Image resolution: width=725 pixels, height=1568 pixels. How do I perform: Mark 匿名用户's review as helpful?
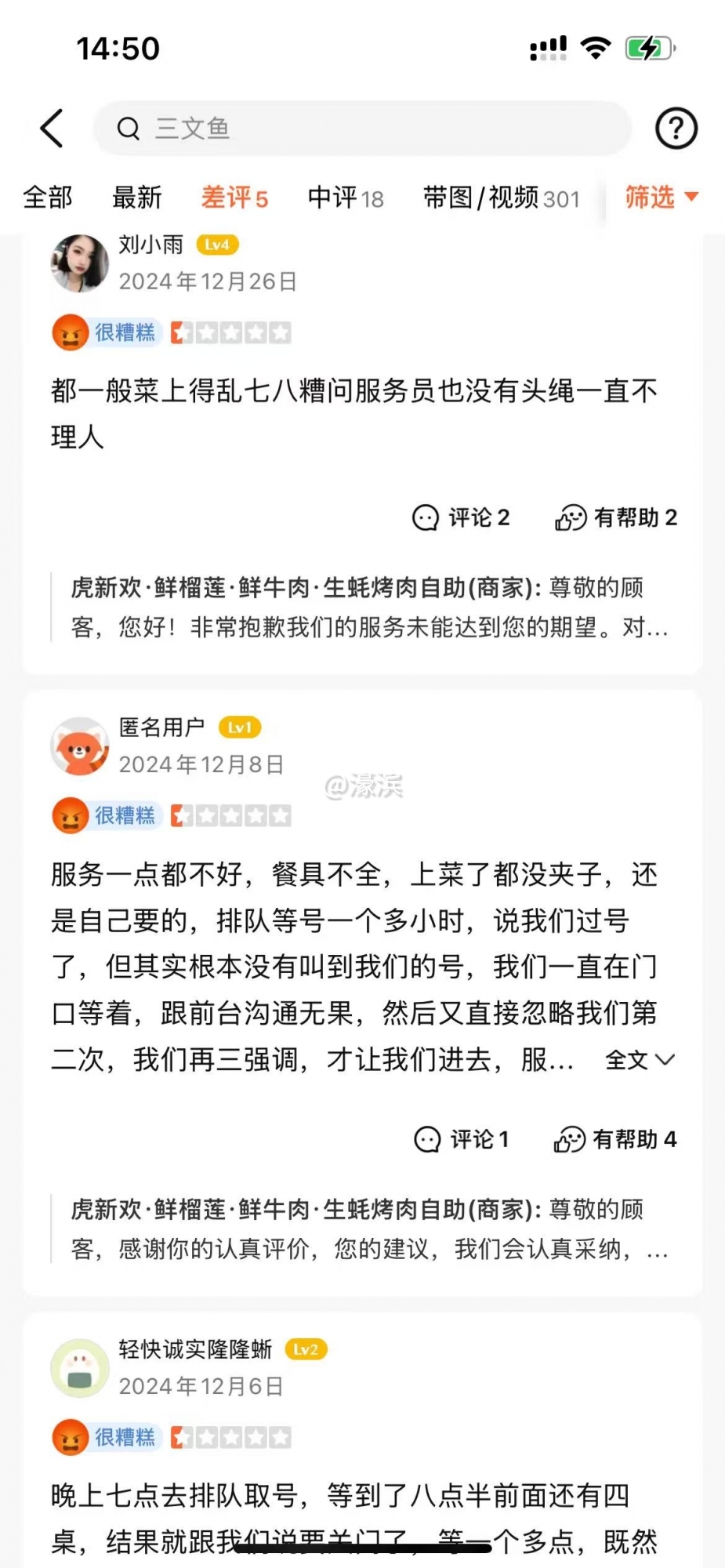click(x=615, y=1139)
